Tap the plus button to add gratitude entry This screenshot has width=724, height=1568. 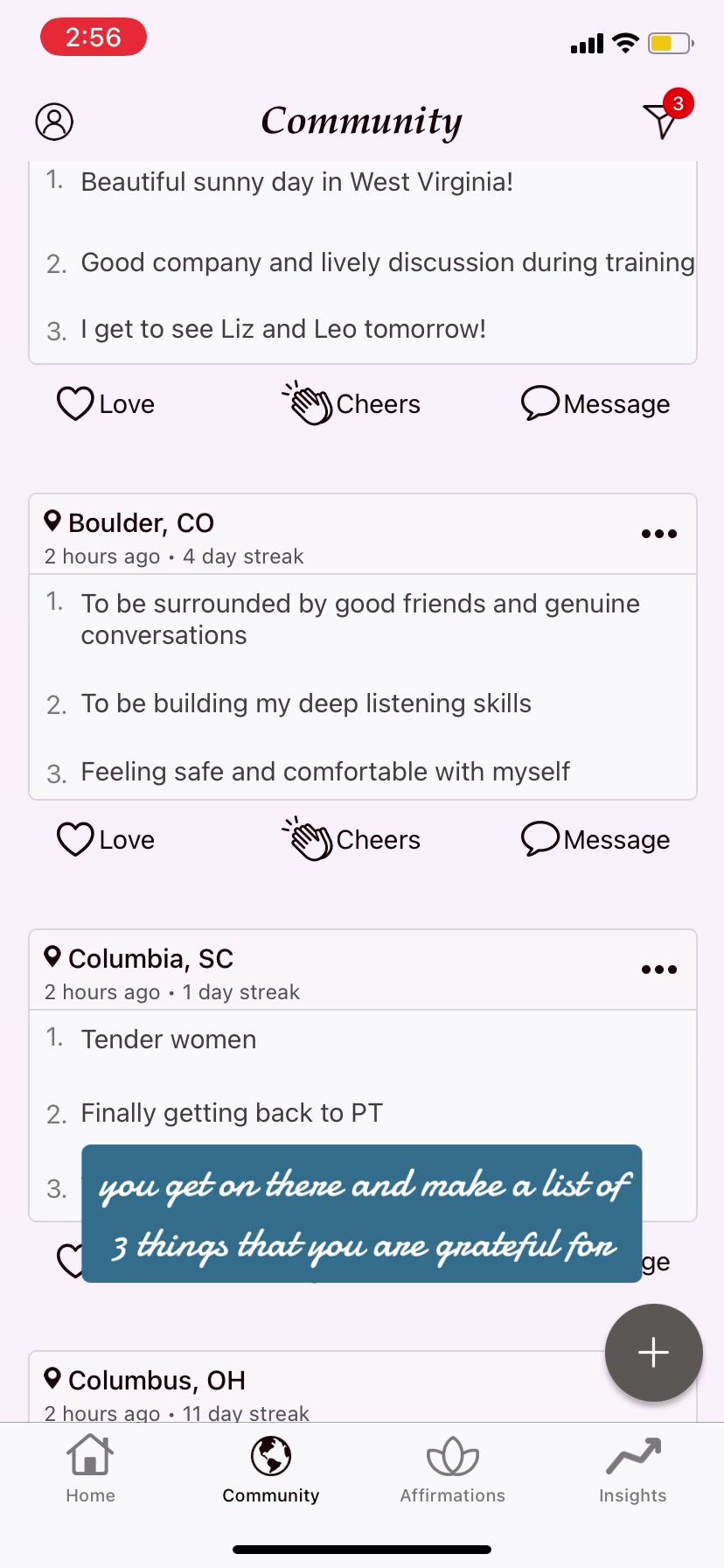coord(653,1352)
